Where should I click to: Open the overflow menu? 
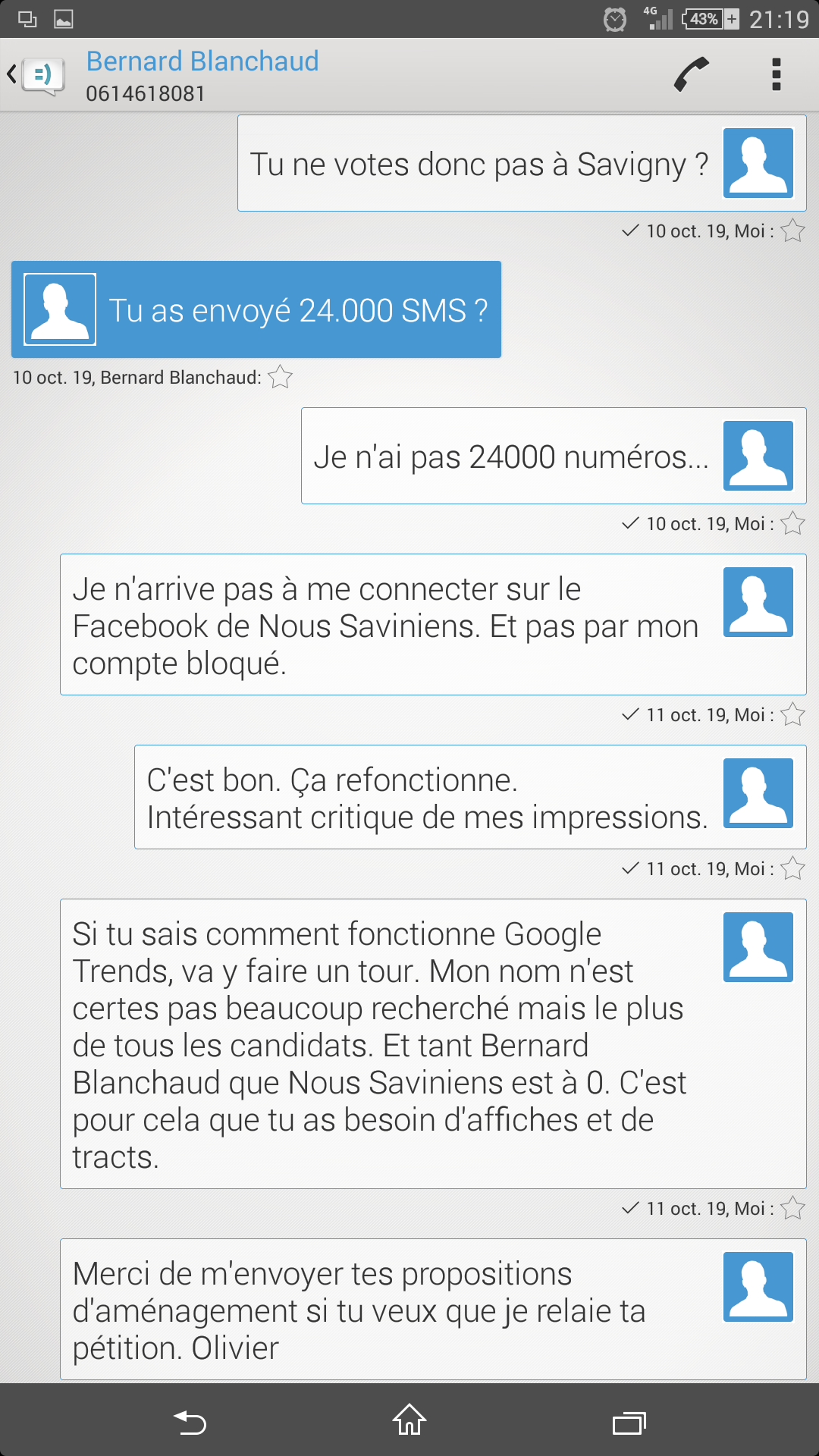(776, 74)
